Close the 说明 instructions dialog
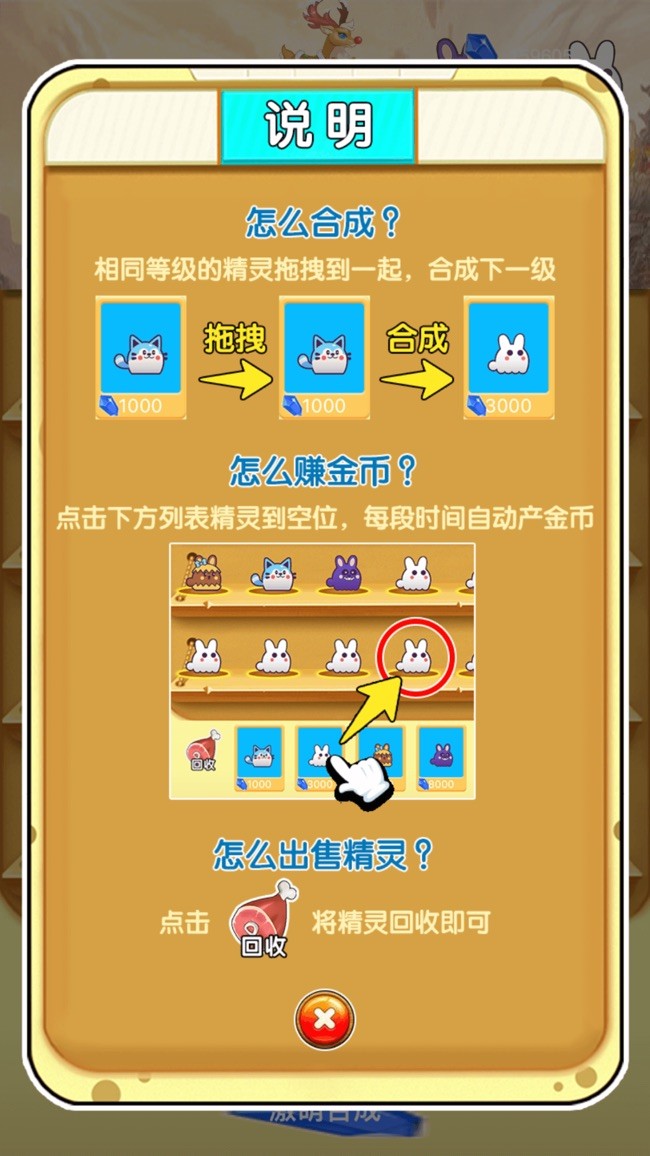650x1156 pixels. [324, 1019]
